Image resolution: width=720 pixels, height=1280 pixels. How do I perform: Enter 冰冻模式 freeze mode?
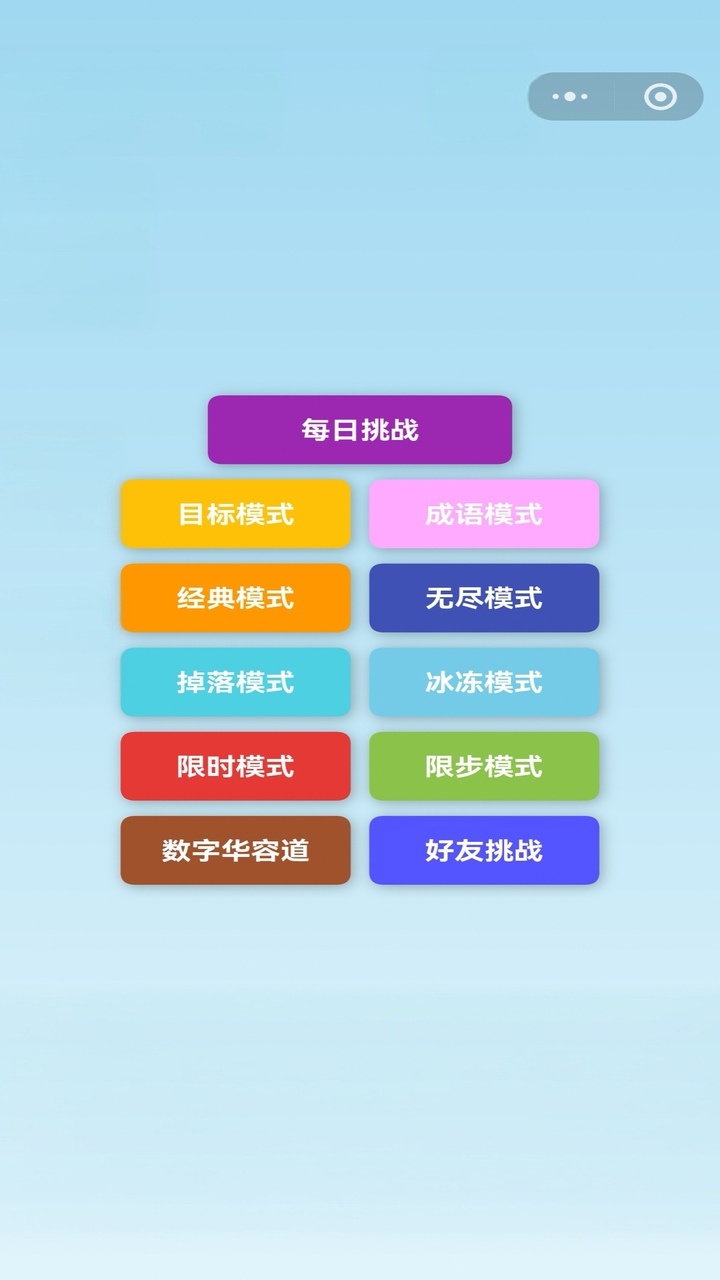pyautogui.click(x=484, y=682)
